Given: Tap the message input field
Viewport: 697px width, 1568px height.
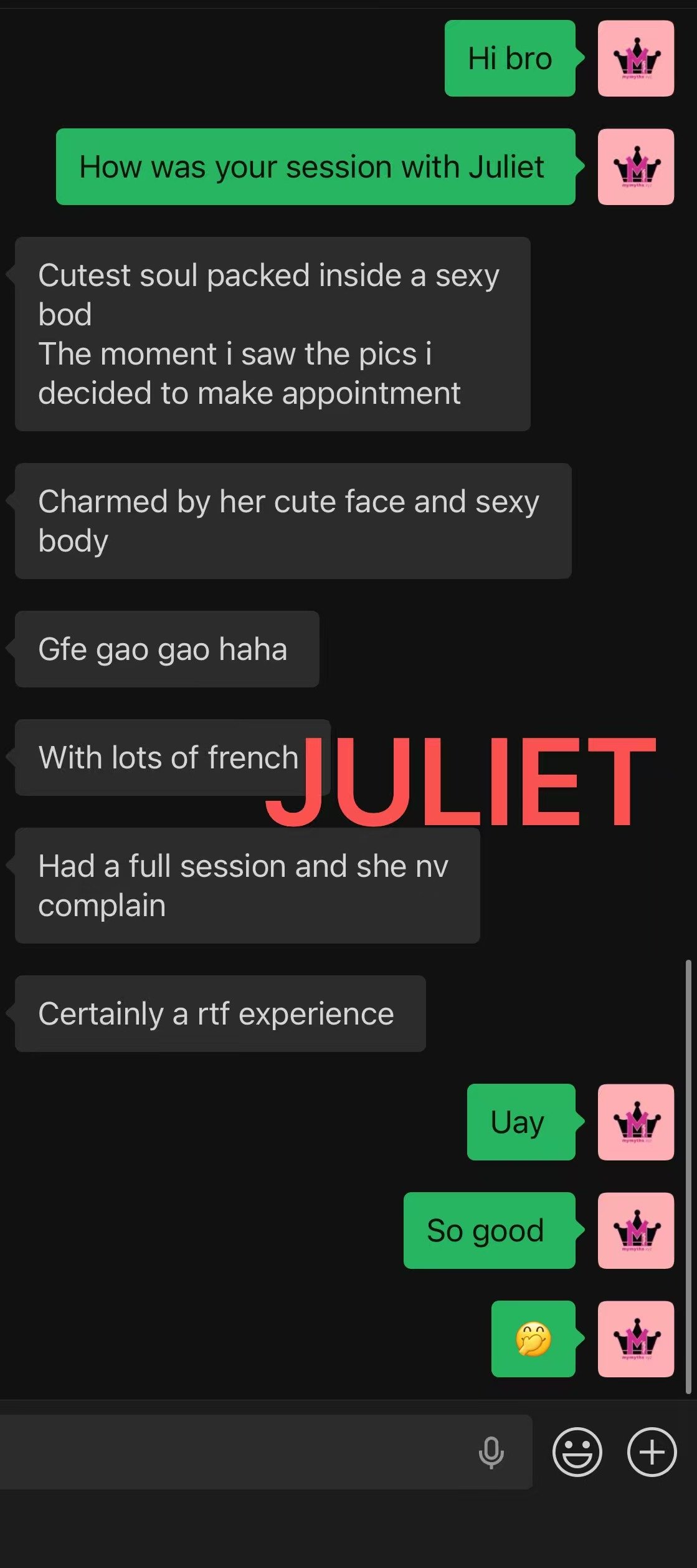Looking at the screenshot, I should click(x=237, y=1452).
